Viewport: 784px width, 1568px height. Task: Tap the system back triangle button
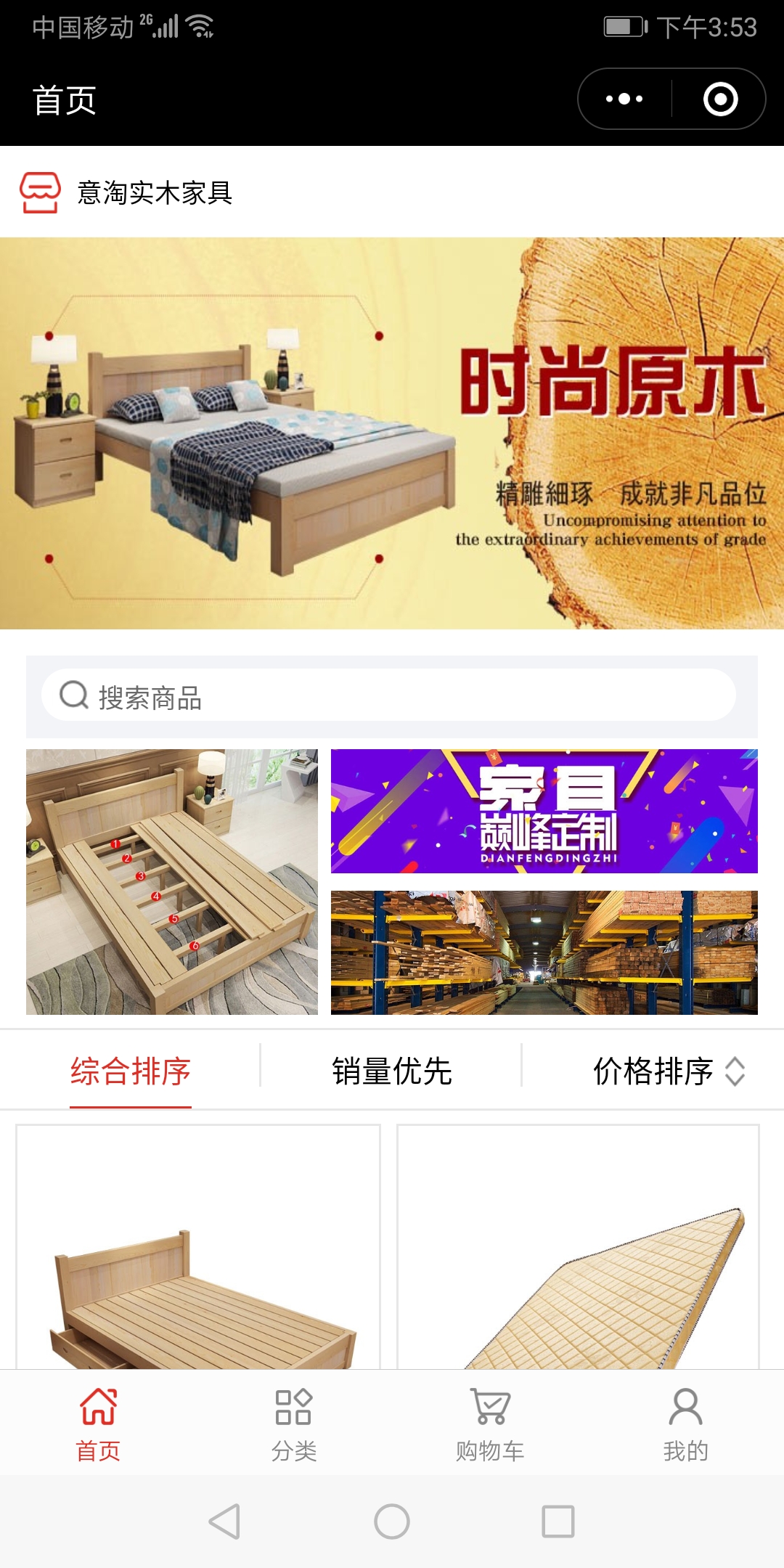[224, 1522]
